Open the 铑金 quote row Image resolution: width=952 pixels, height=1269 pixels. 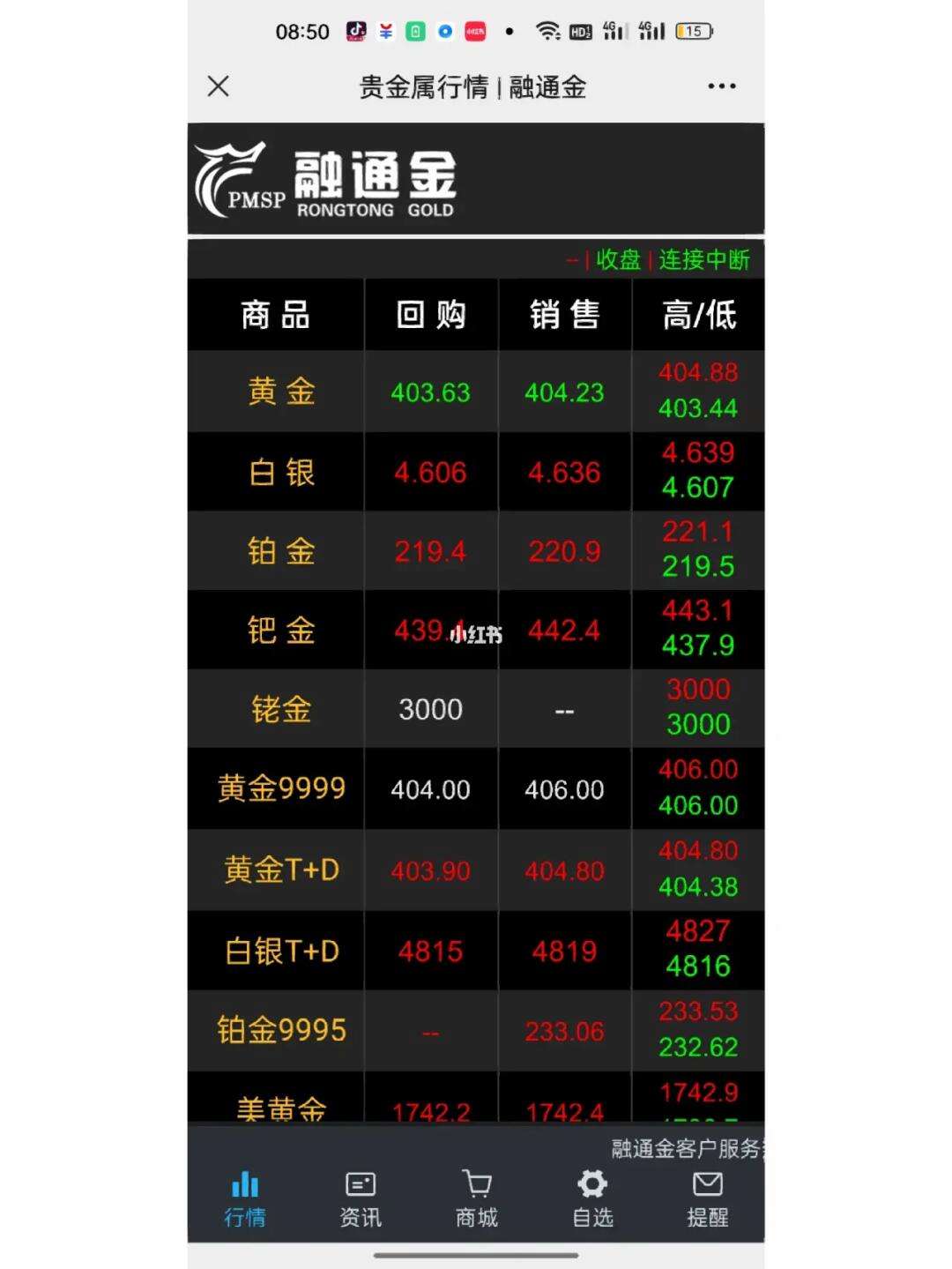281,709
